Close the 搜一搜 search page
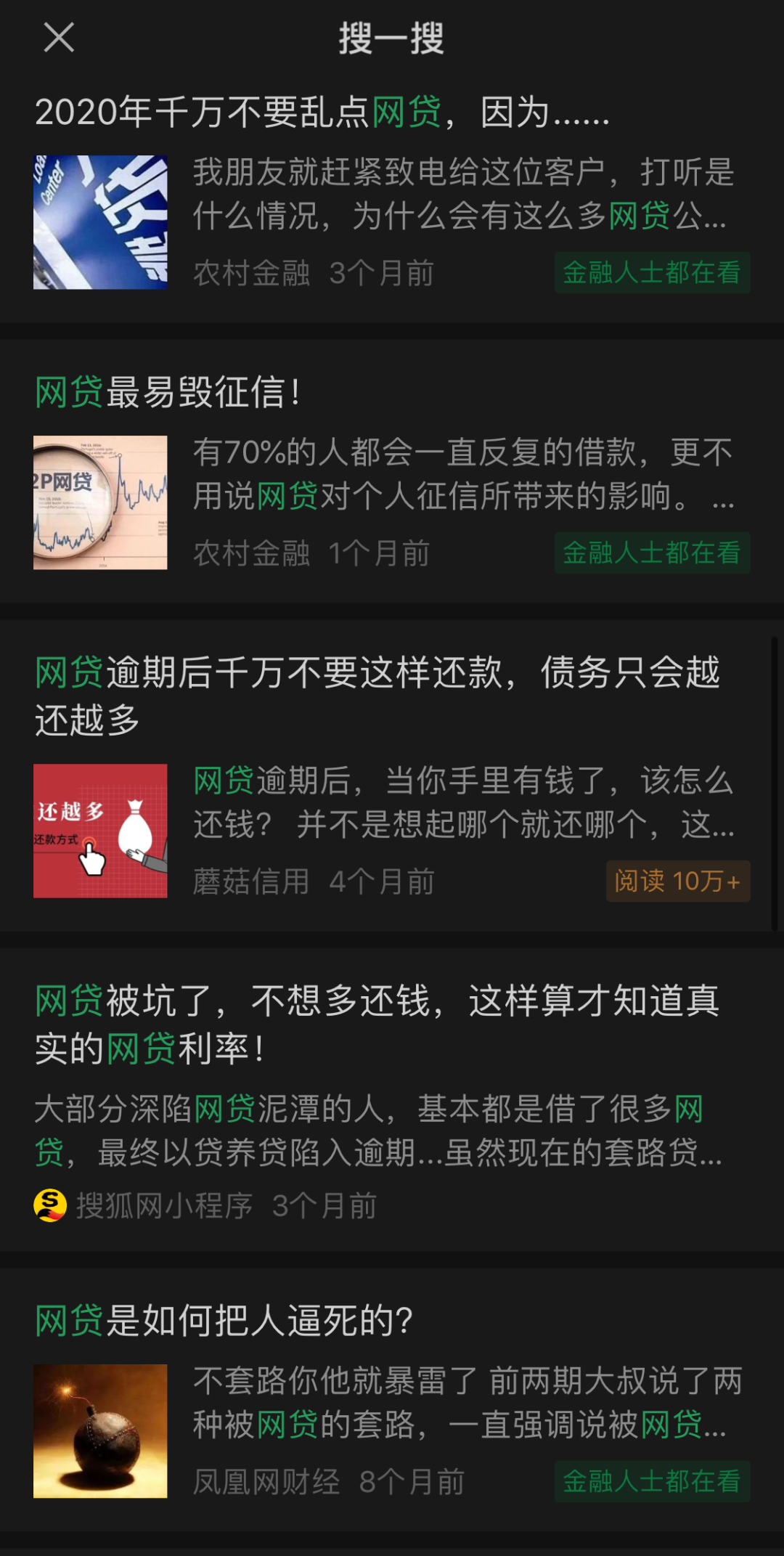 tap(59, 38)
